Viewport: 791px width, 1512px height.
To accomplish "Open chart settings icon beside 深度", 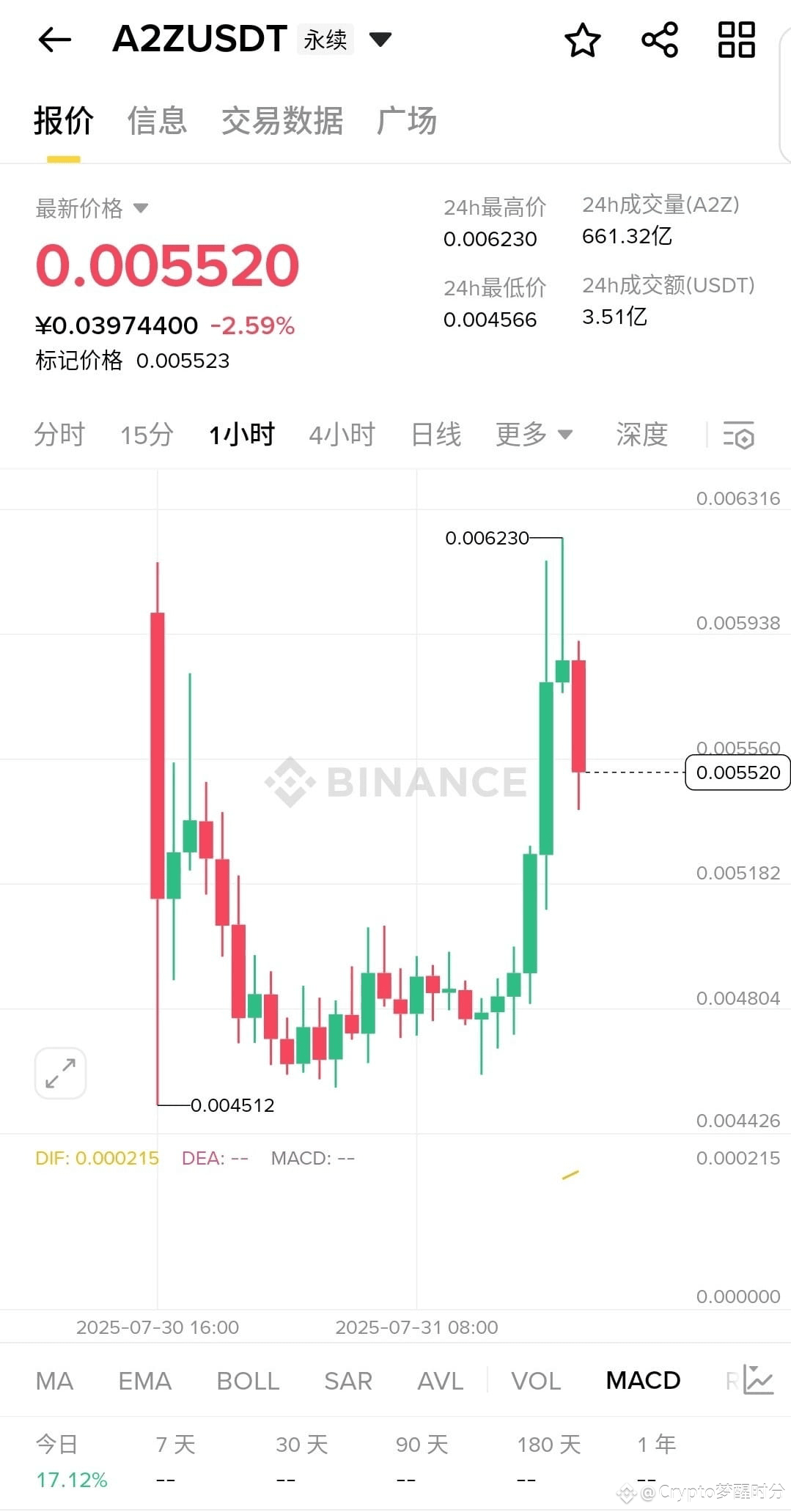I will click(738, 435).
